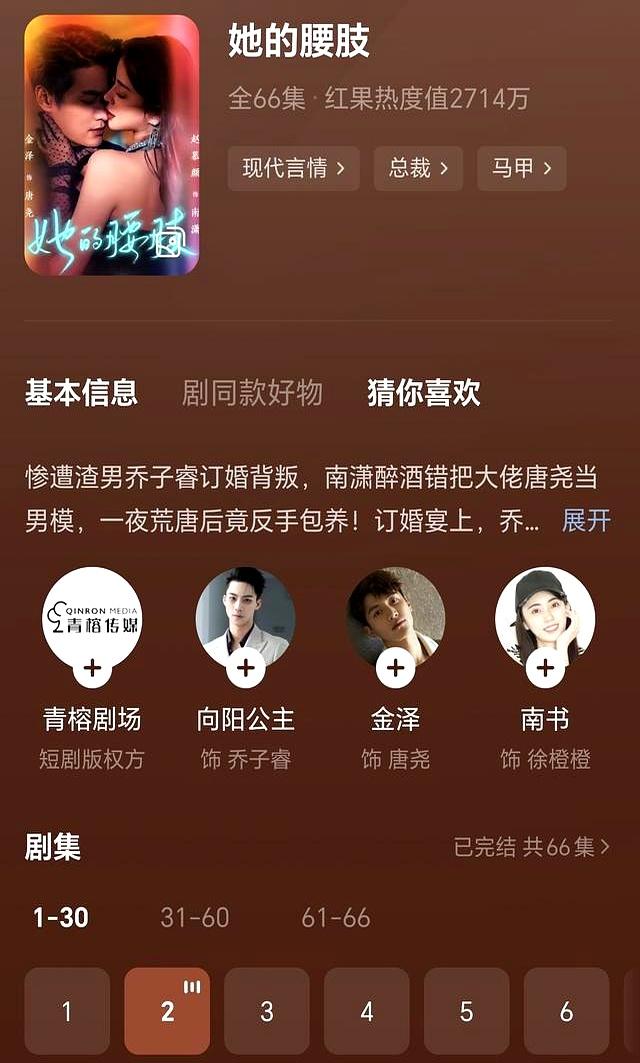
Task: Open the 现代言情 genre chip
Action: tap(293, 168)
